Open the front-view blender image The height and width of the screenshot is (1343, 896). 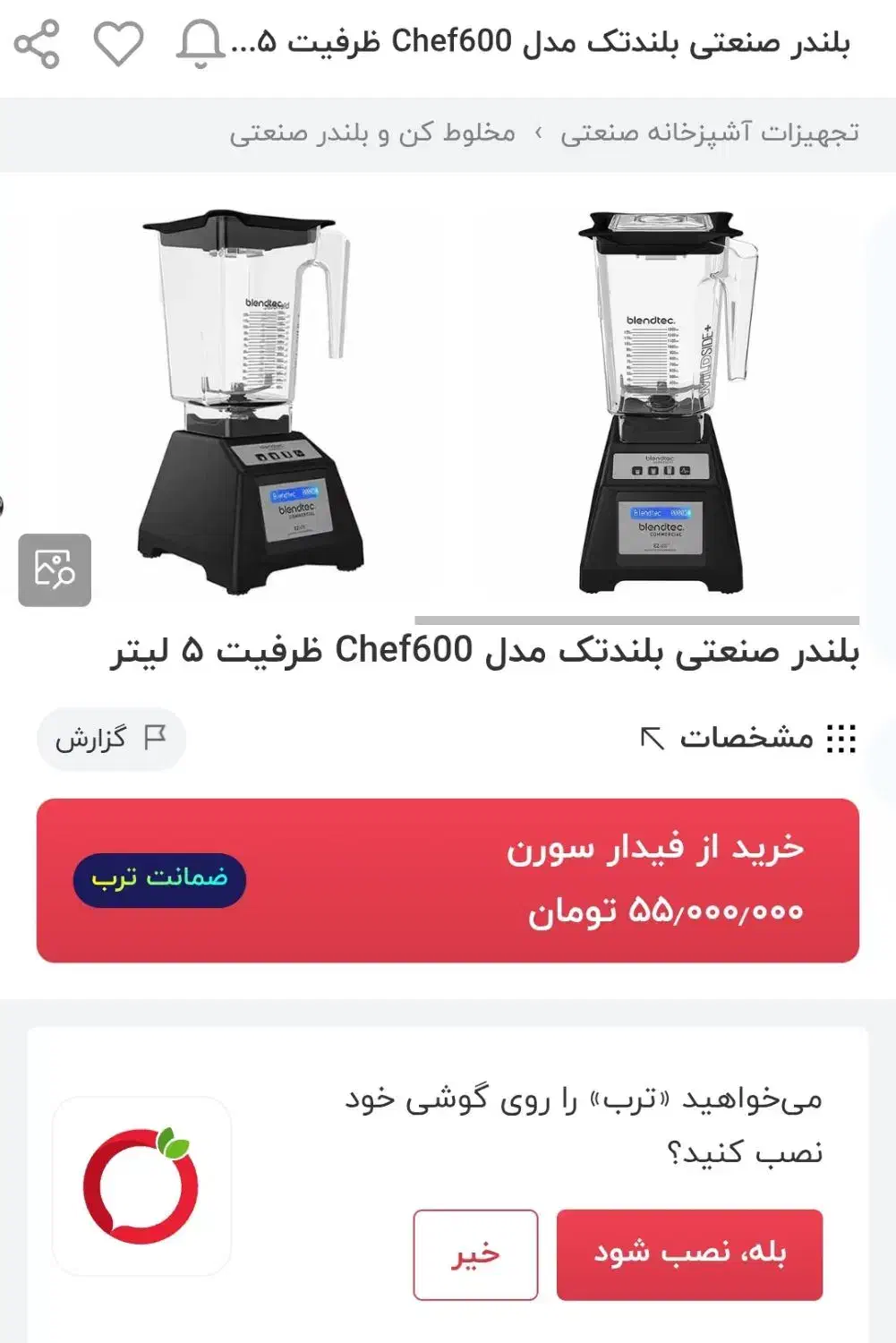667,403
